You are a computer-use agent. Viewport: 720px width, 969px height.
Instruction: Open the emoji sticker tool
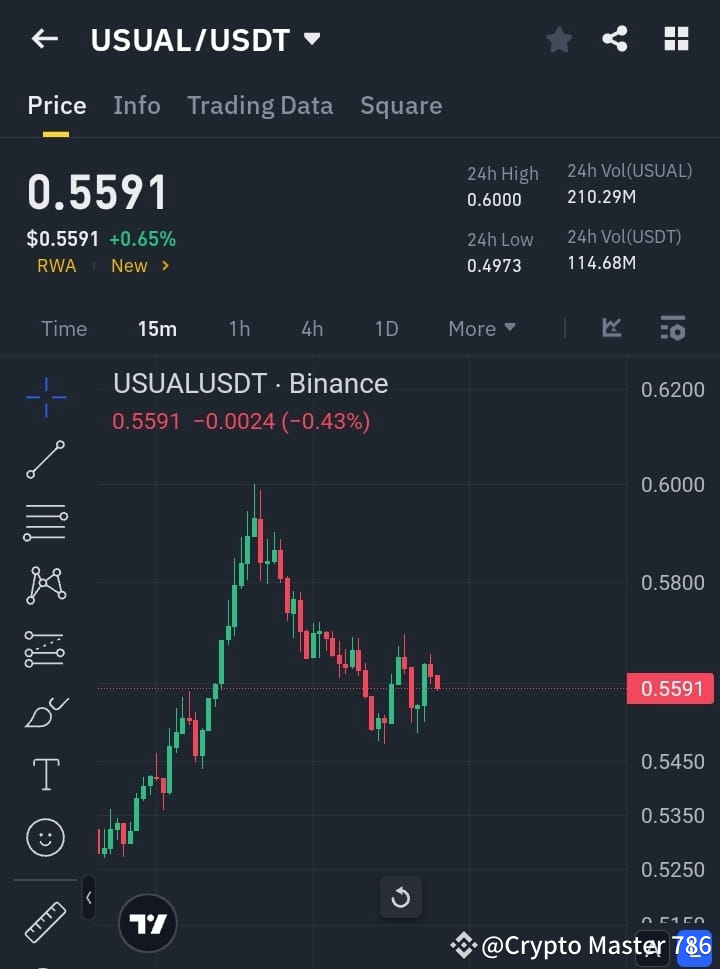[x=44, y=837]
